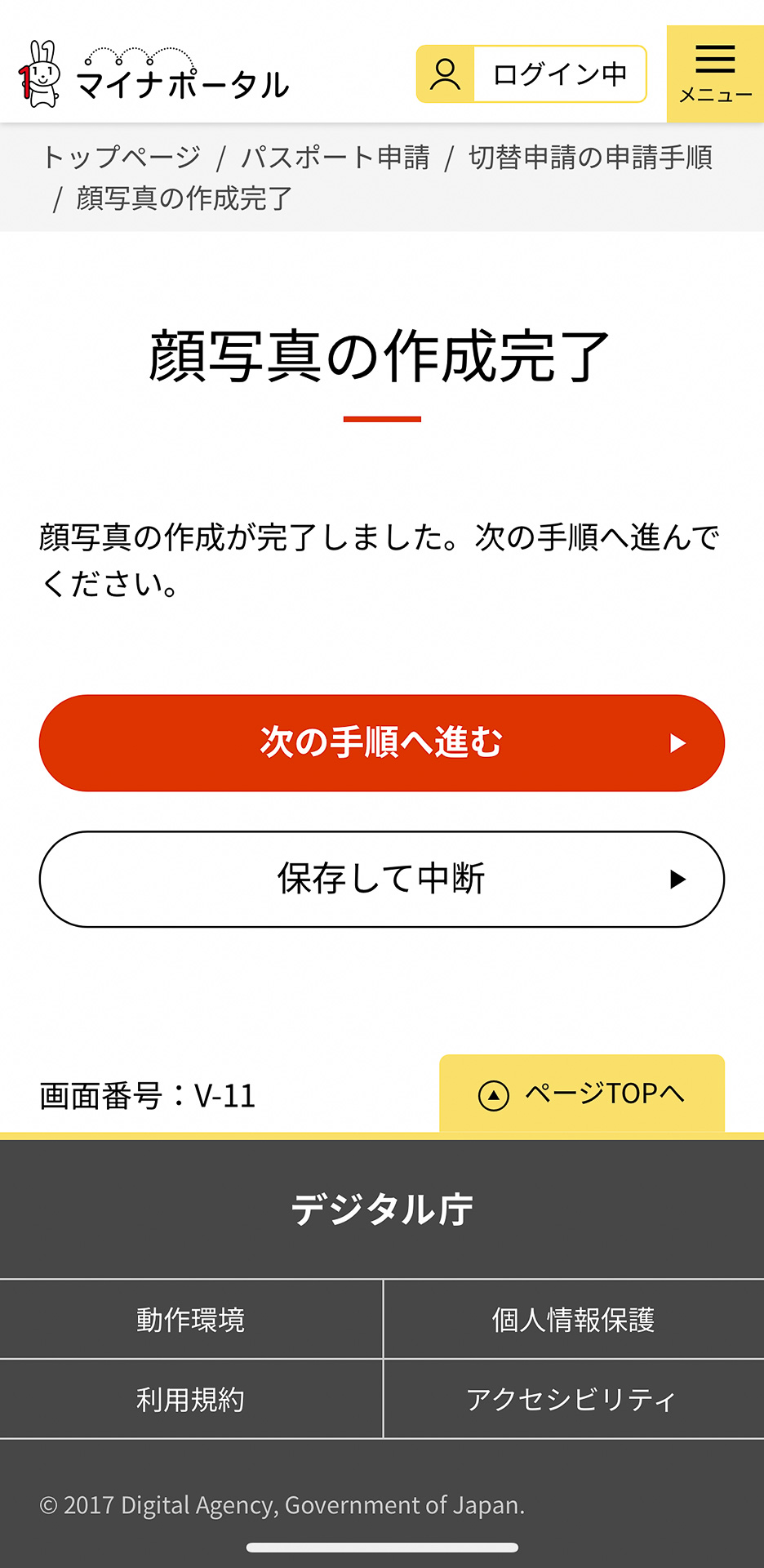Open the 動作環境 footer link
Viewport: 764px width, 1568px height.
coord(190,1318)
